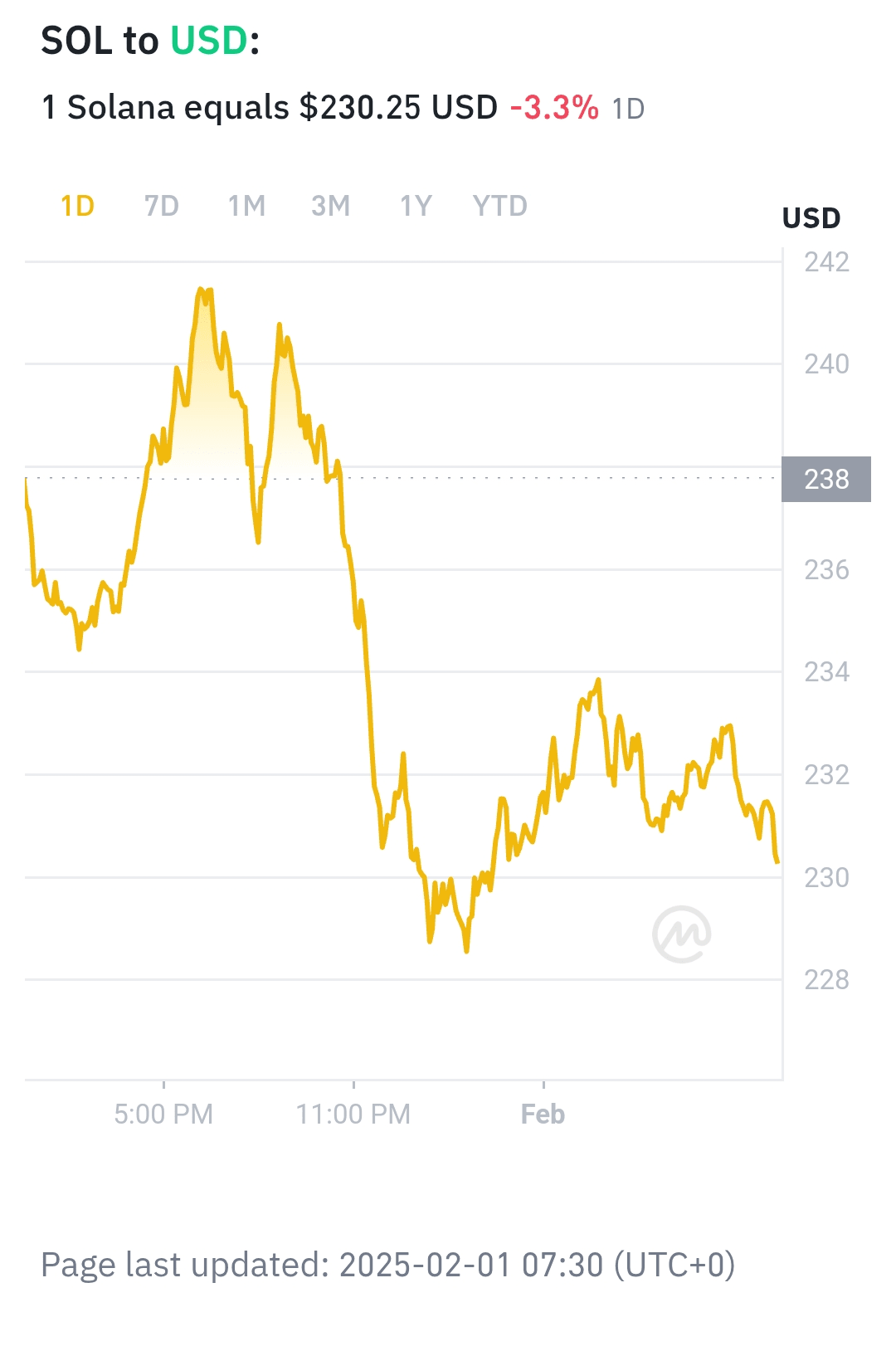The width and height of the screenshot is (896, 1351).
Task: View the 1Y price history
Action: (x=416, y=206)
